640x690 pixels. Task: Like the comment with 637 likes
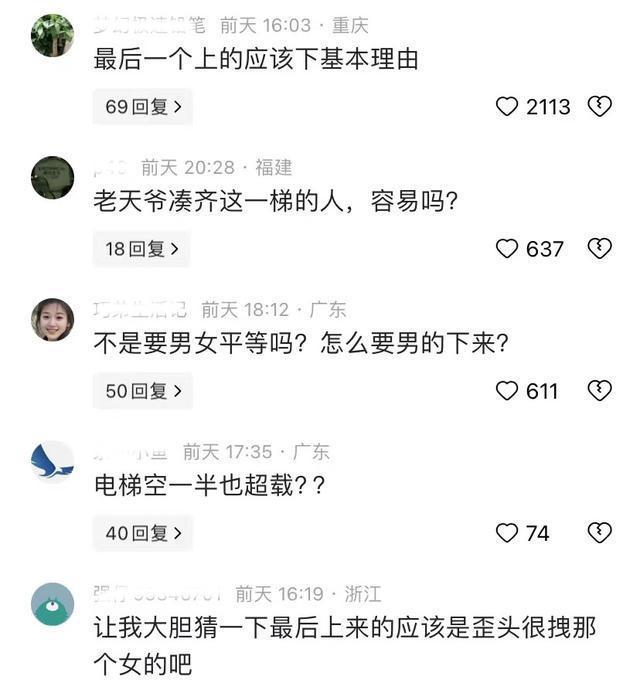507,249
